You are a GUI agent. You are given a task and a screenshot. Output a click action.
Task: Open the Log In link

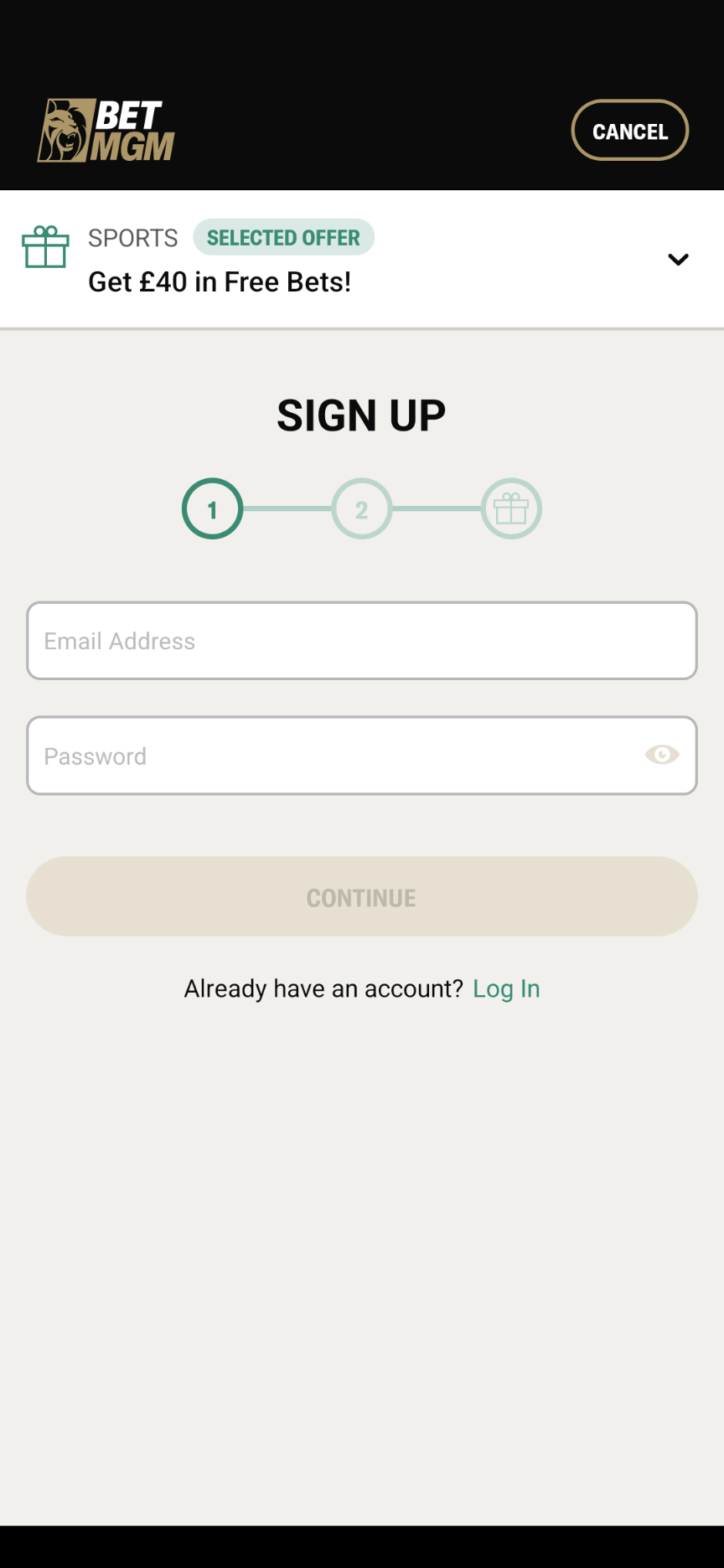[506, 988]
